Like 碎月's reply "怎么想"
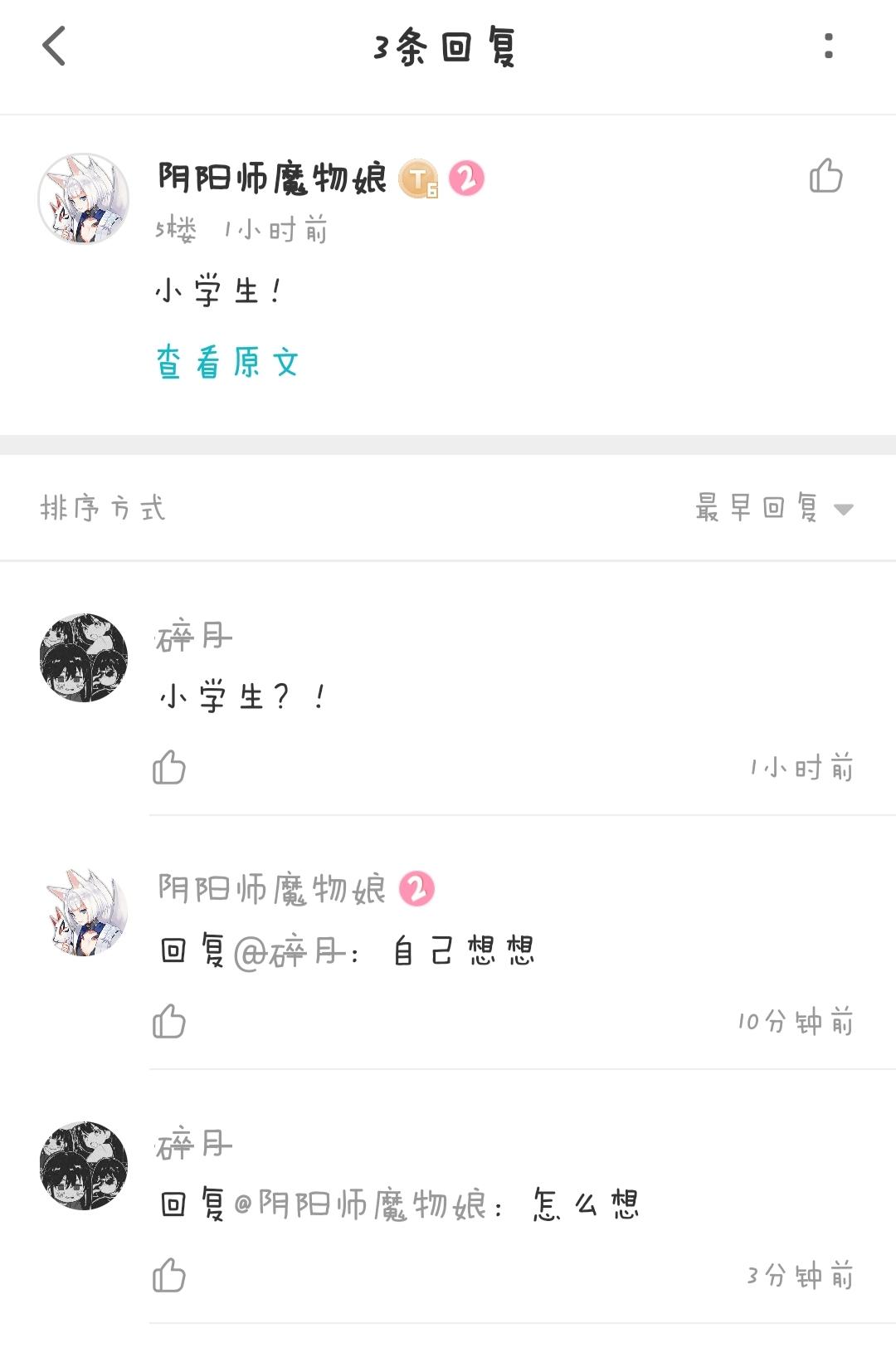This screenshot has width=896, height=1348. [x=169, y=1276]
